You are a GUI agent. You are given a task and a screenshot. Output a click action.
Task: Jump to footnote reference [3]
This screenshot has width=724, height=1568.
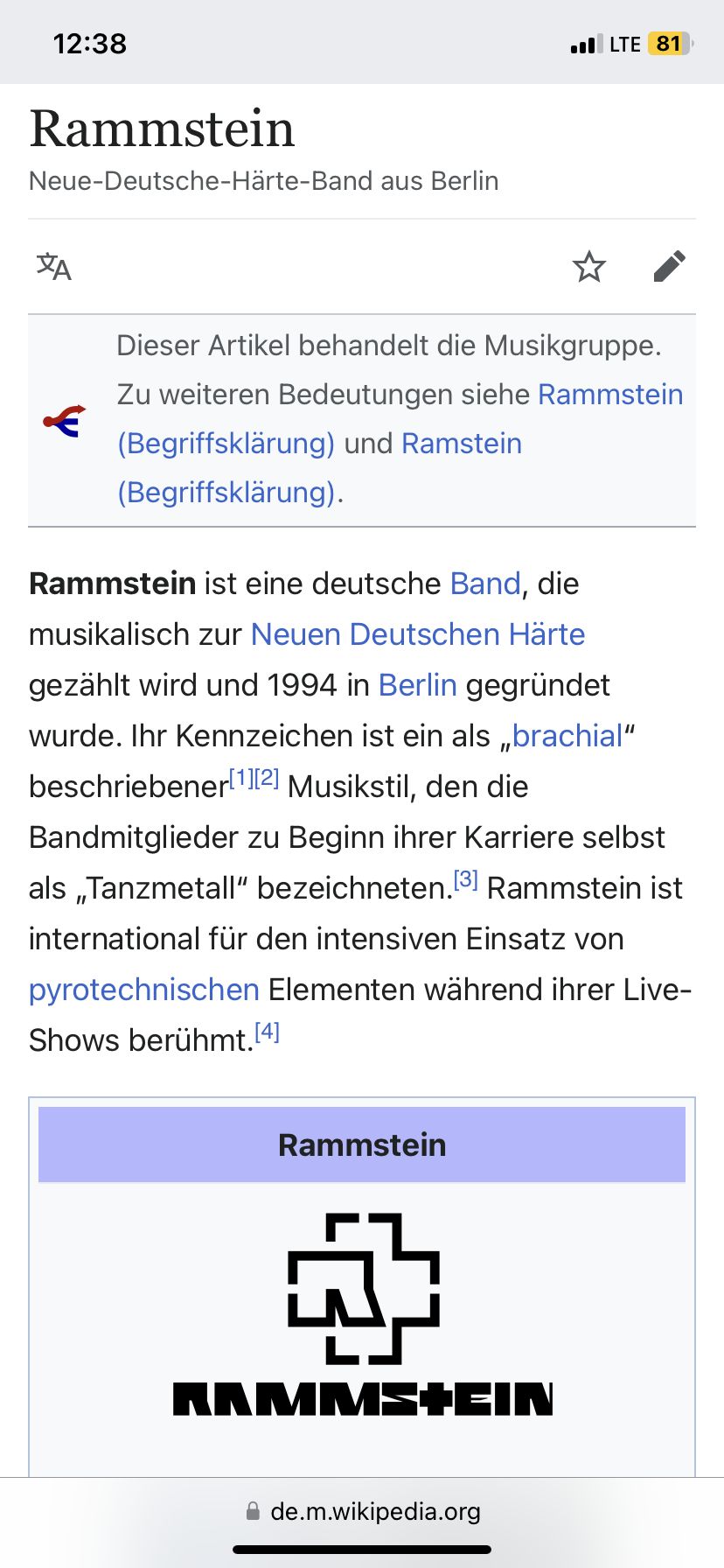465,879
